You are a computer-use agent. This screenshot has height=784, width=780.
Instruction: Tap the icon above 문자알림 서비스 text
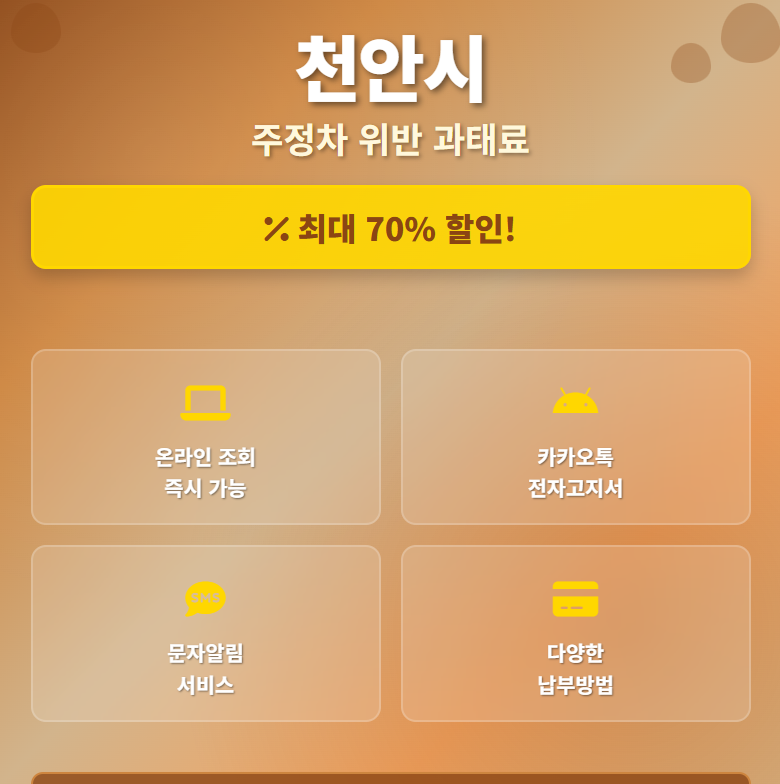pos(206,597)
